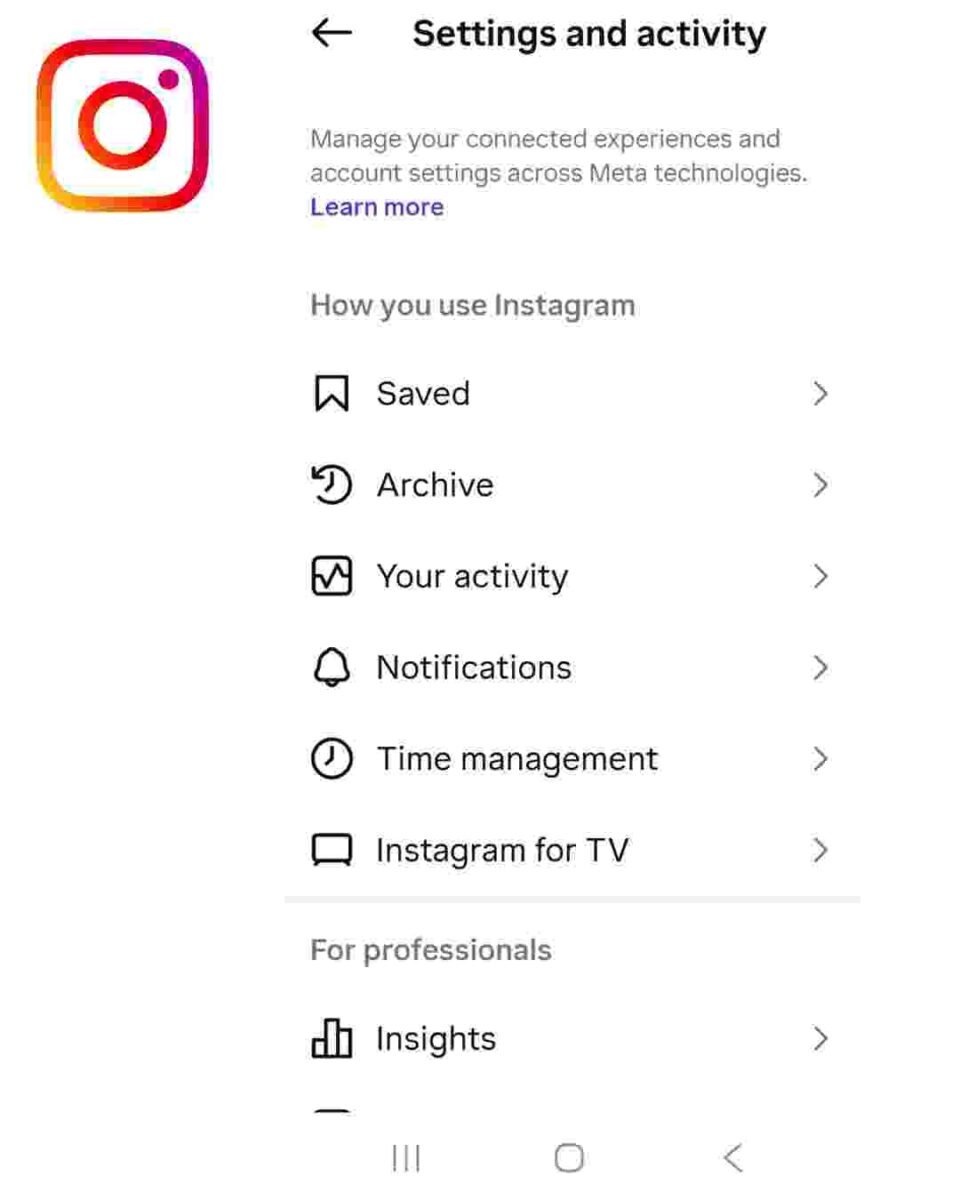Expand the Insights chevron
The image size is (960, 1200).
tap(820, 1038)
